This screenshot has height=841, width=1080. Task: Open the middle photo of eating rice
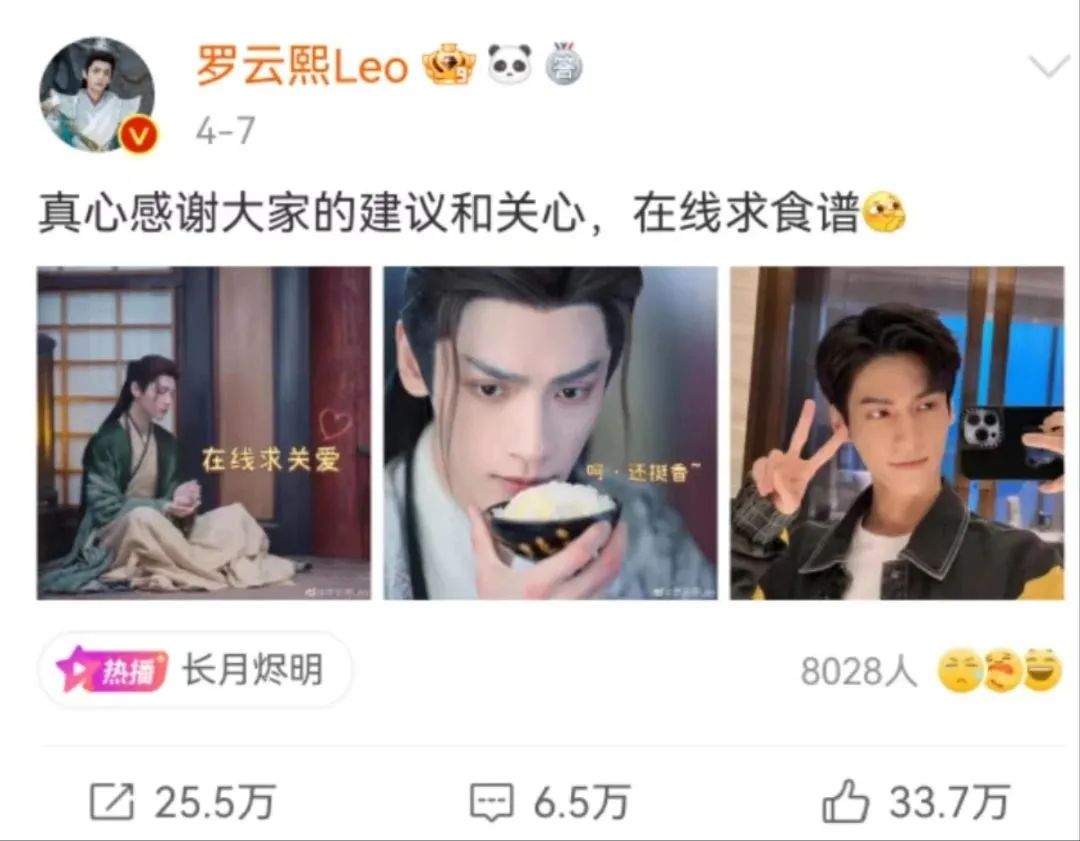[550, 433]
